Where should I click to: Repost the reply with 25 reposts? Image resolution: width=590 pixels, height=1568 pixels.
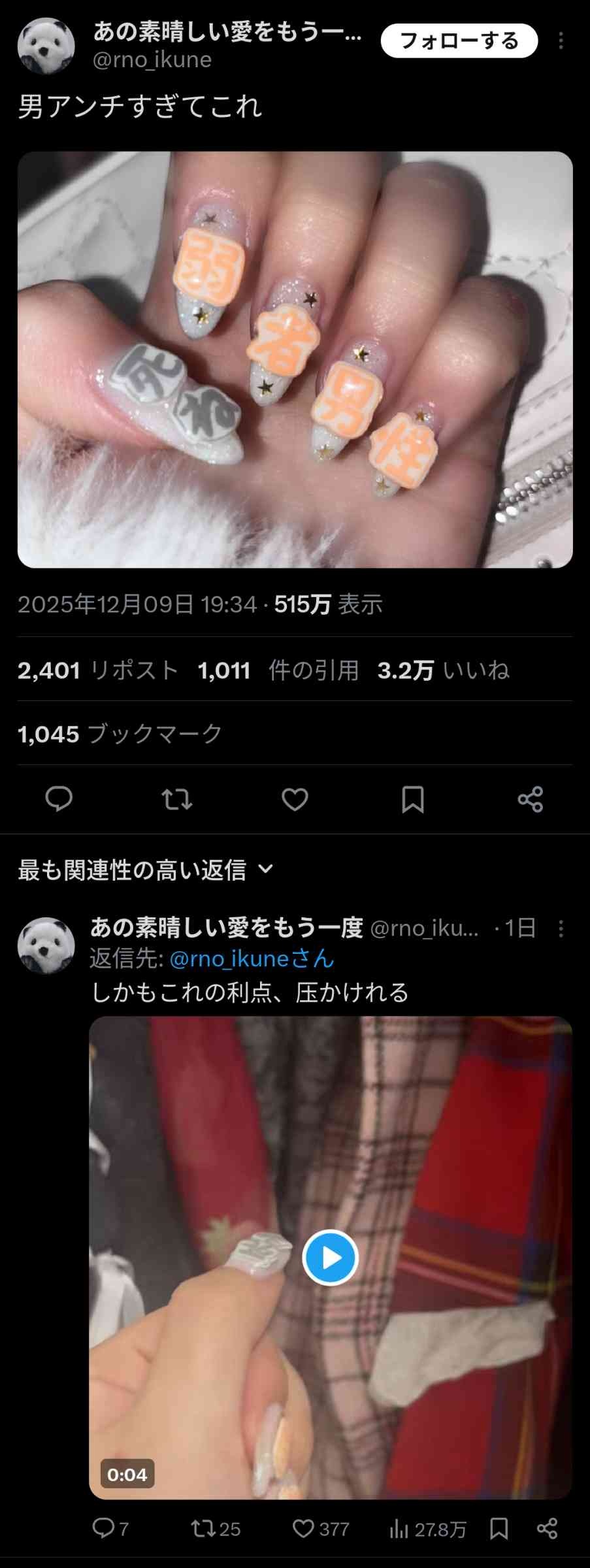215,1529
